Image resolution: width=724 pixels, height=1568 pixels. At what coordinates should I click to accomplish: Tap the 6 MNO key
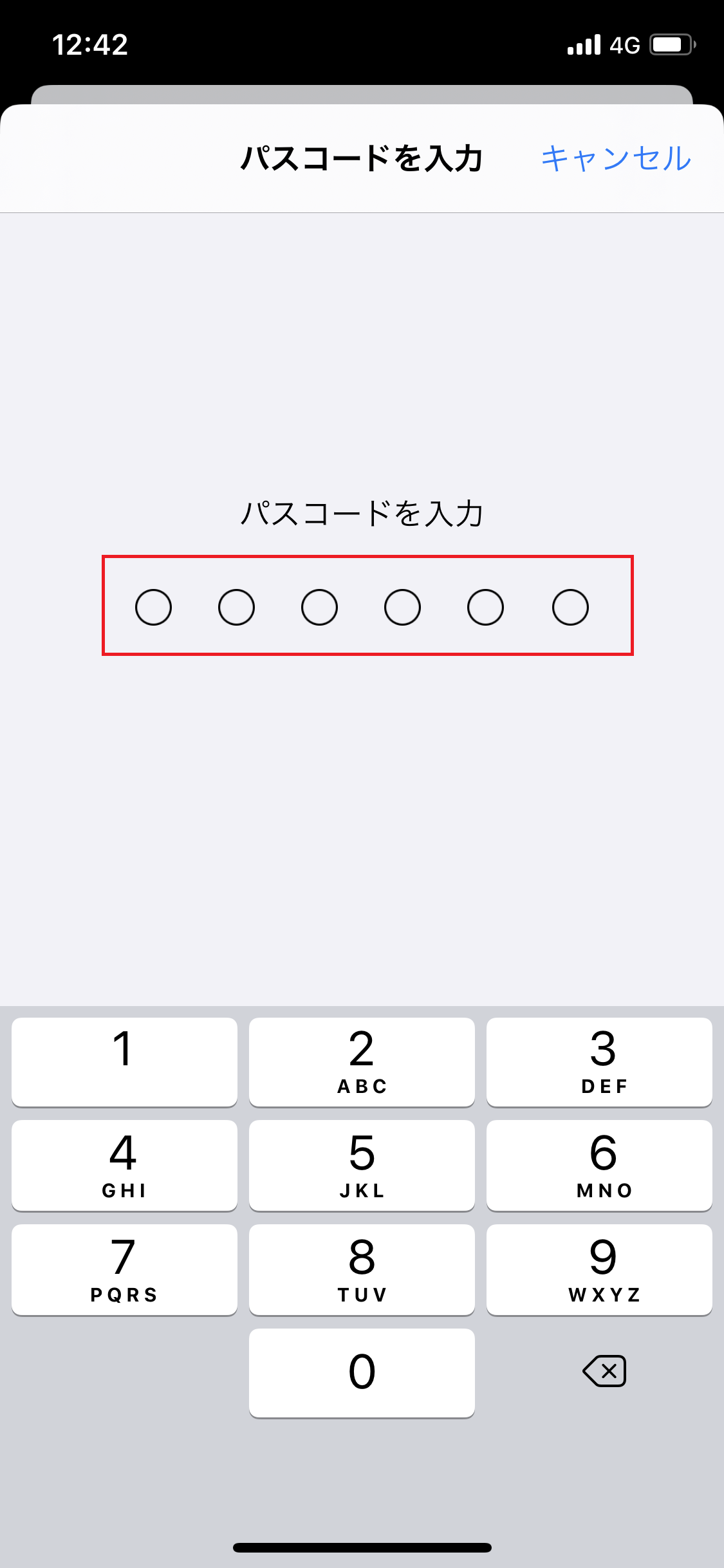(x=599, y=1166)
